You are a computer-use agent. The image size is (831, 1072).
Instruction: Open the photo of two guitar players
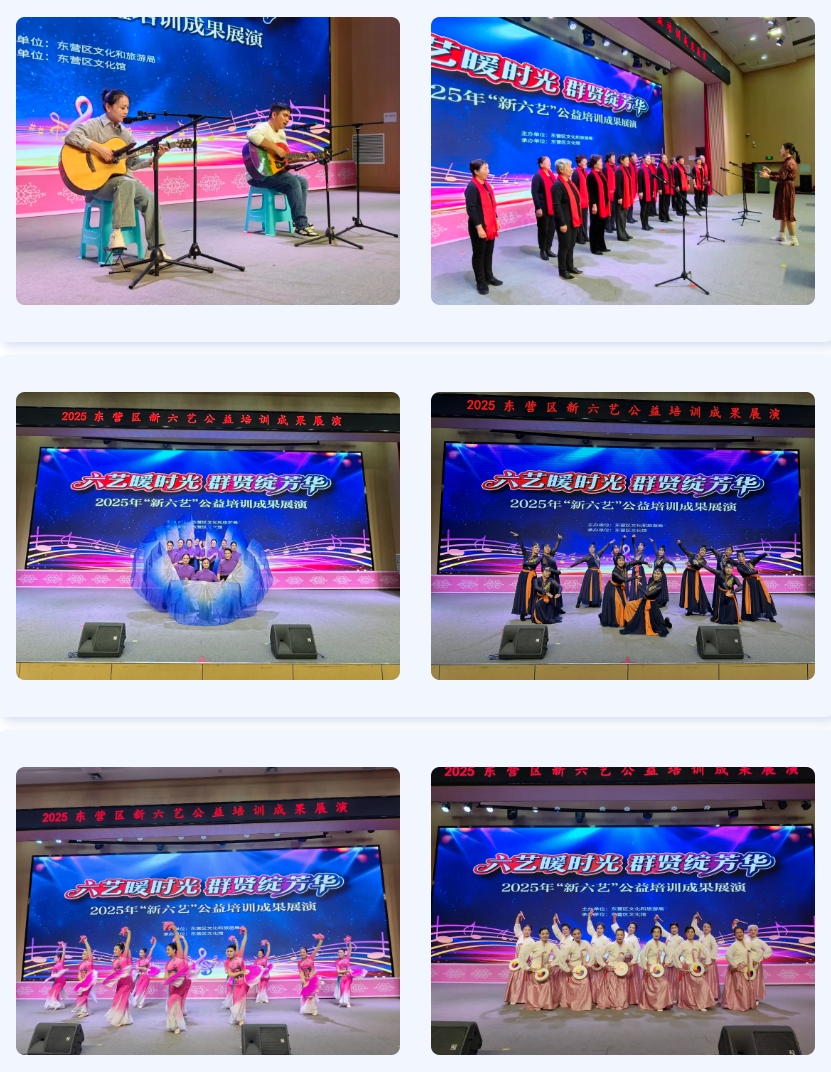(x=208, y=160)
